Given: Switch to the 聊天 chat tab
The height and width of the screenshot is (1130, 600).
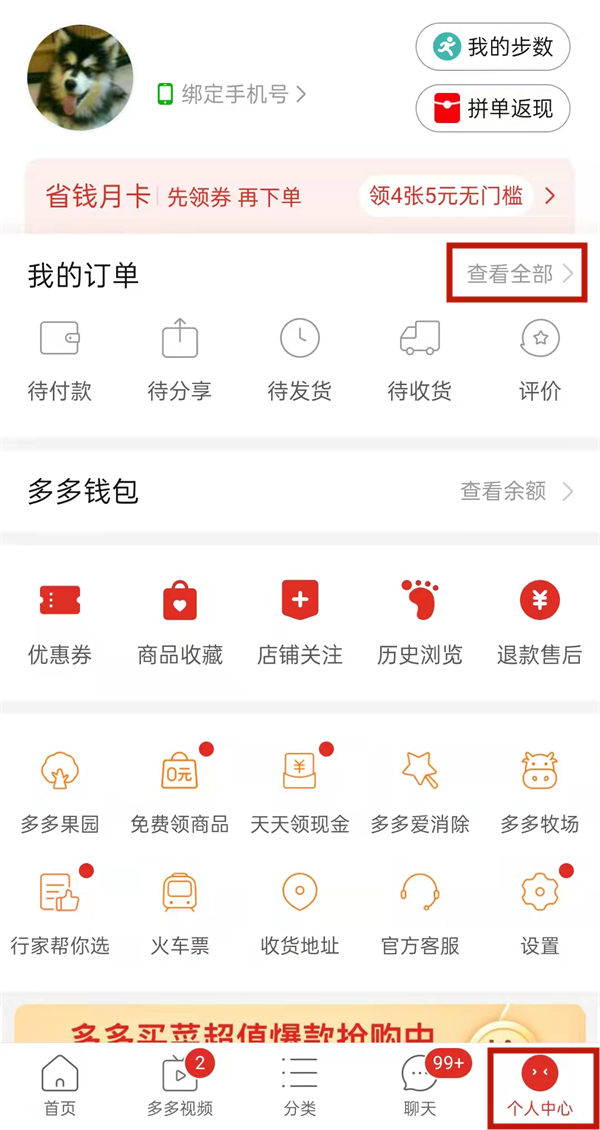Looking at the screenshot, I should pyautogui.click(x=420, y=1085).
